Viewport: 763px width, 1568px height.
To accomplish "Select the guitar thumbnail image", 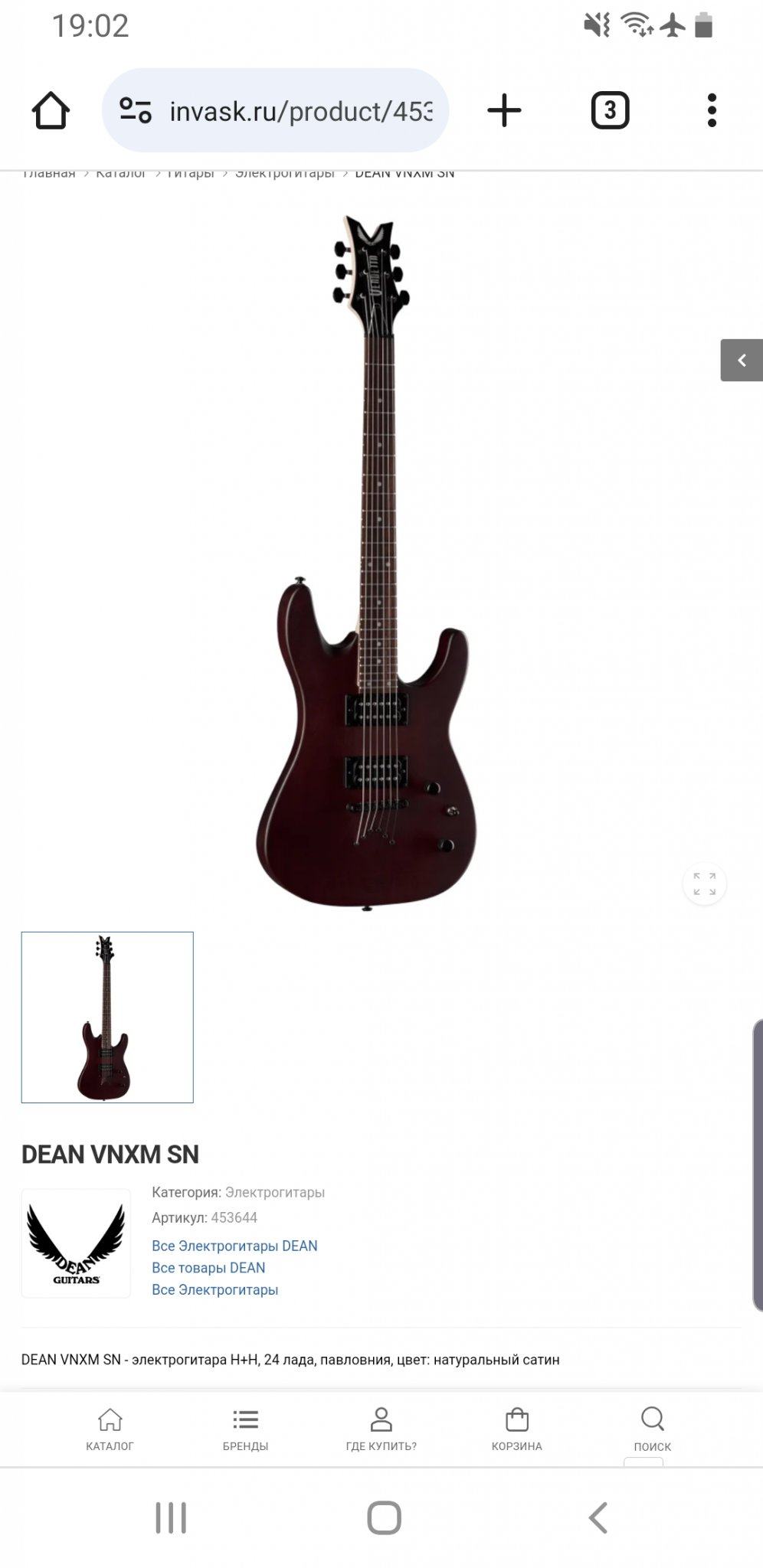I will [107, 1017].
